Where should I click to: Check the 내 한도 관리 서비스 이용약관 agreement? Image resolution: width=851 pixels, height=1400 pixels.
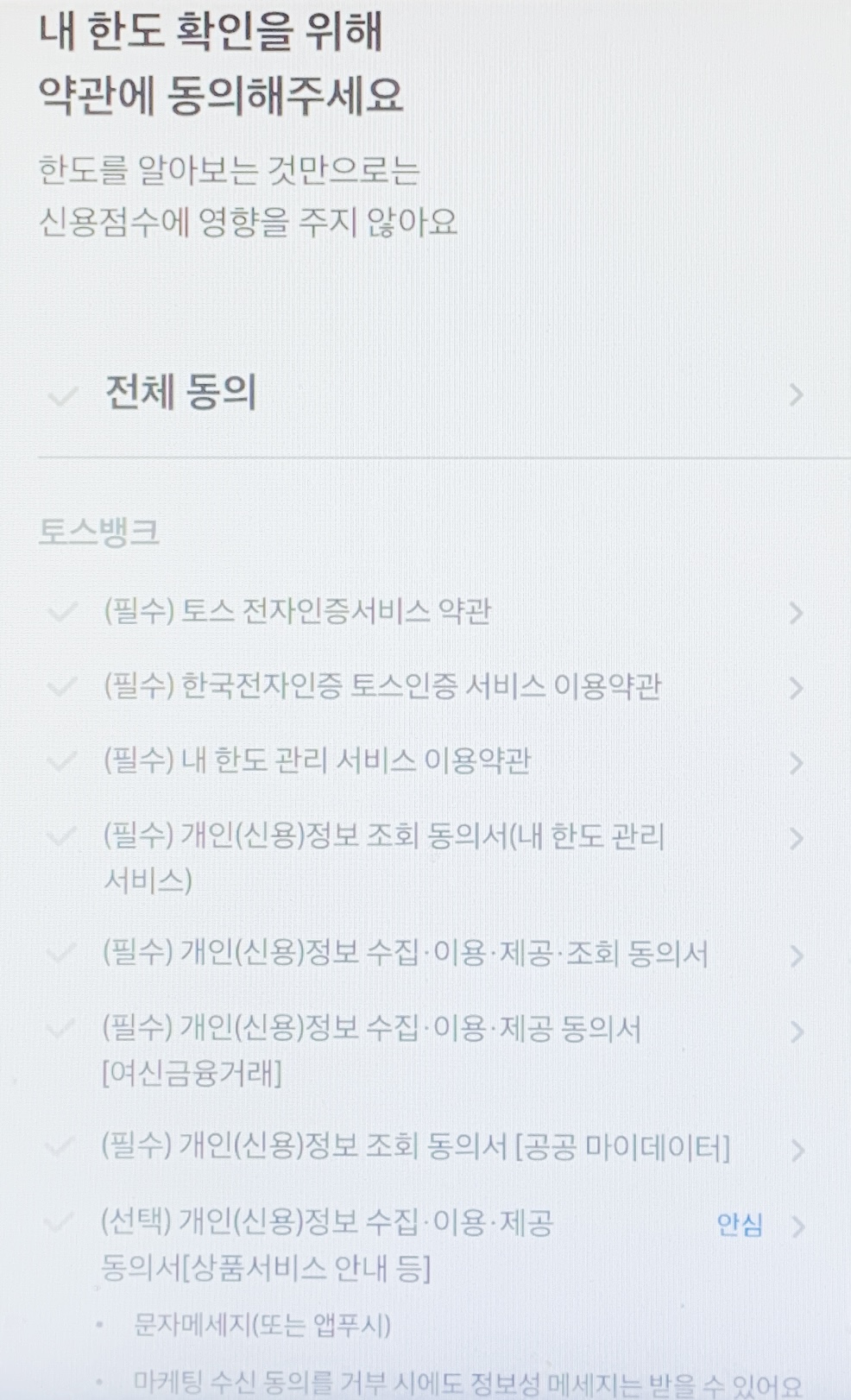coord(62,762)
